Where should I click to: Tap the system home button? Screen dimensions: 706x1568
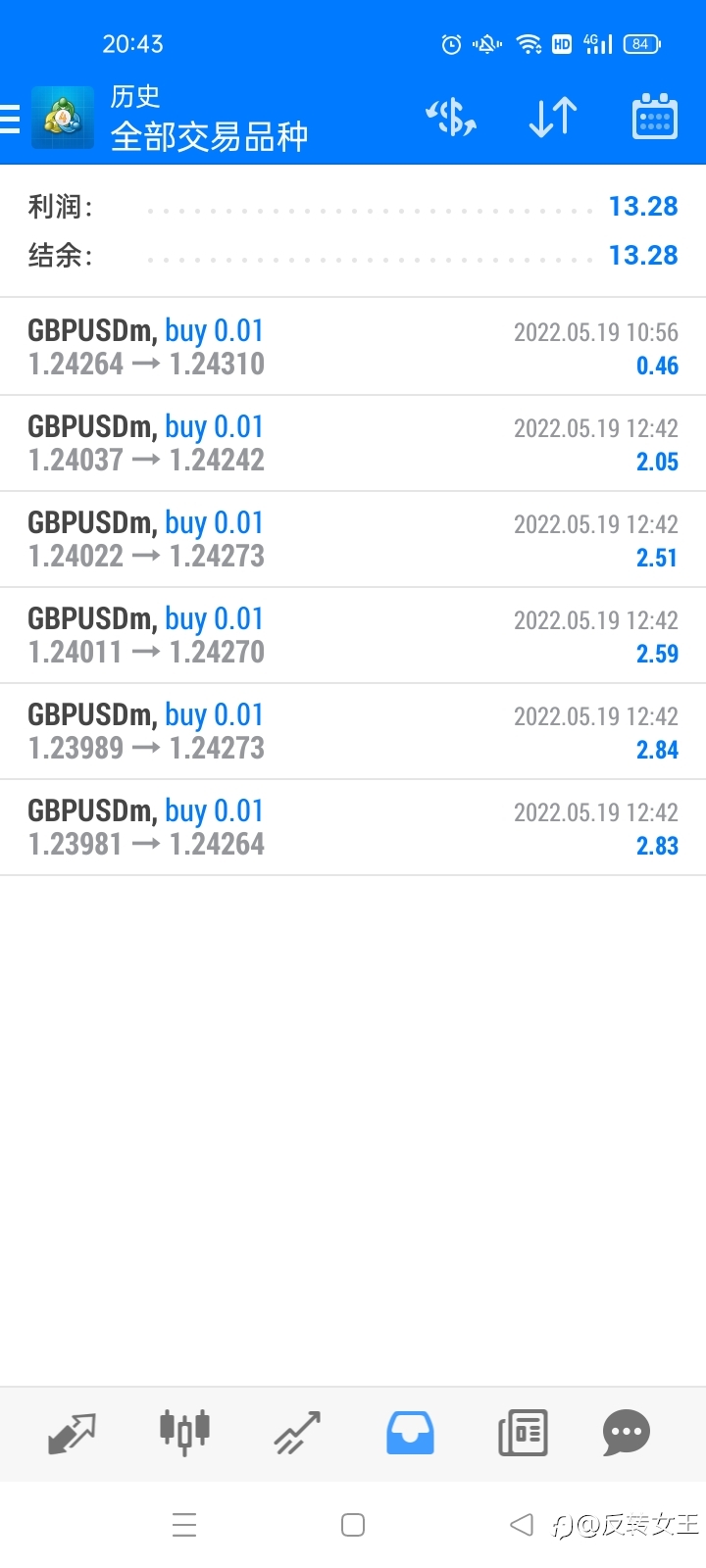point(353,1525)
